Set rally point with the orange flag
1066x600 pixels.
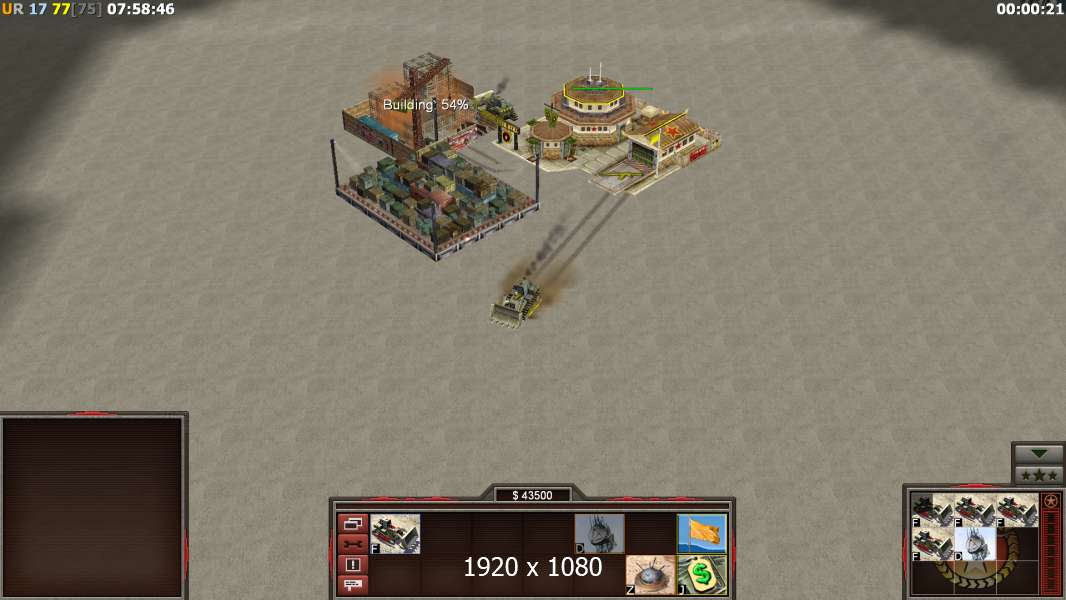point(702,534)
